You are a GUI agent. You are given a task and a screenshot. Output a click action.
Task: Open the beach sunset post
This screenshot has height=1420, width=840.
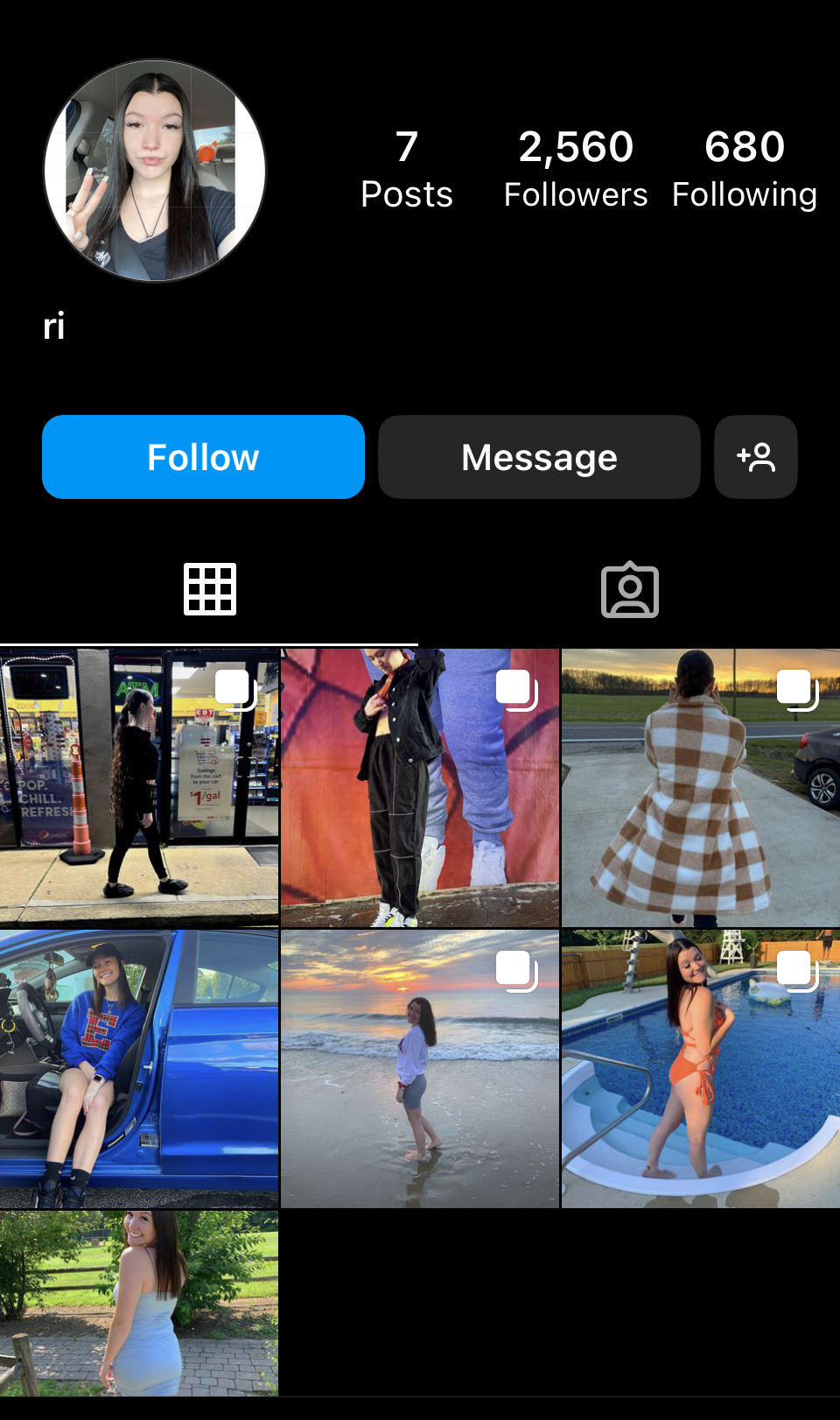tap(420, 1069)
